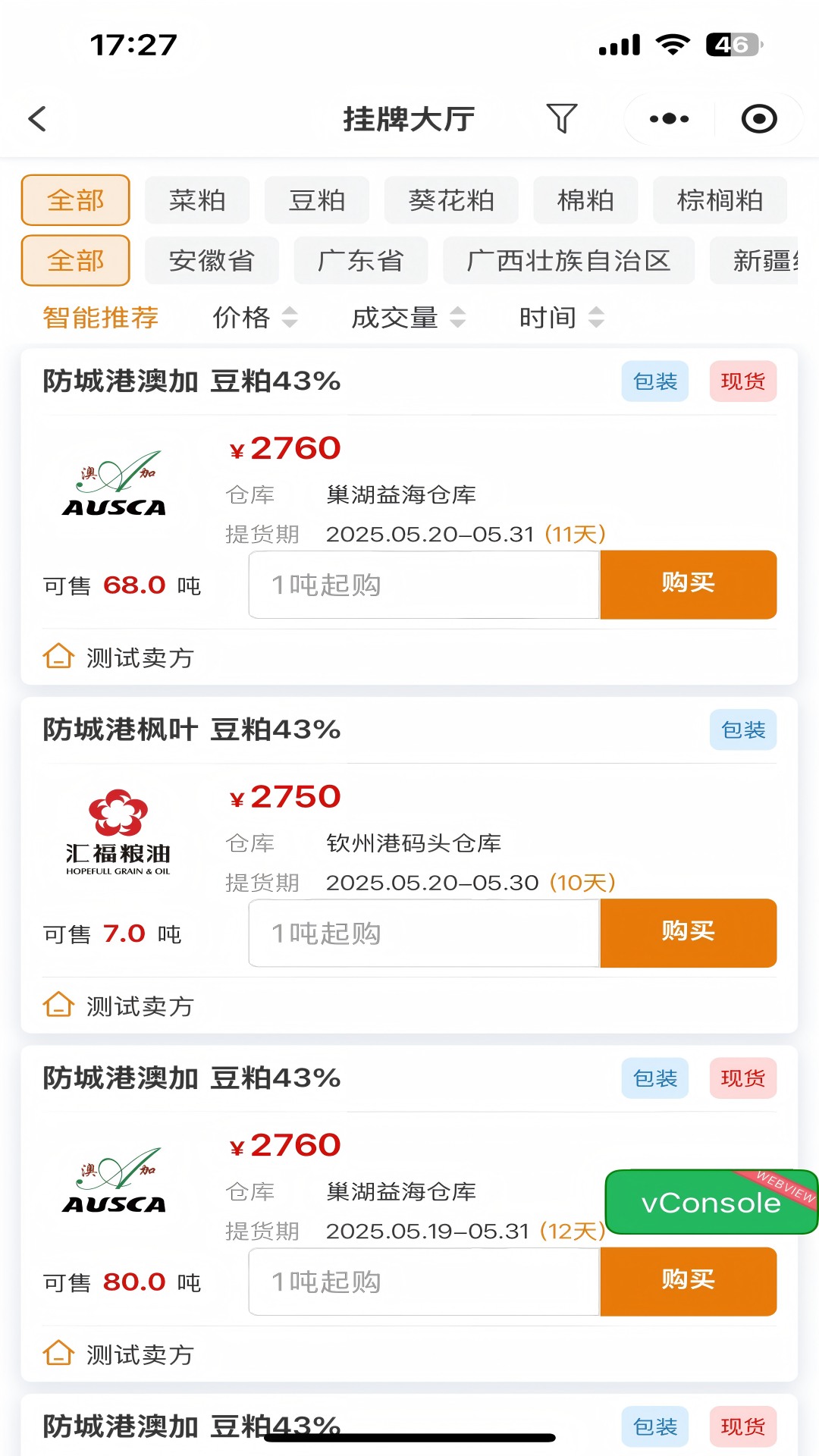Image resolution: width=819 pixels, height=1456 pixels.
Task: Select the 豆粕 category chip
Action: pyautogui.click(x=317, y=200)
